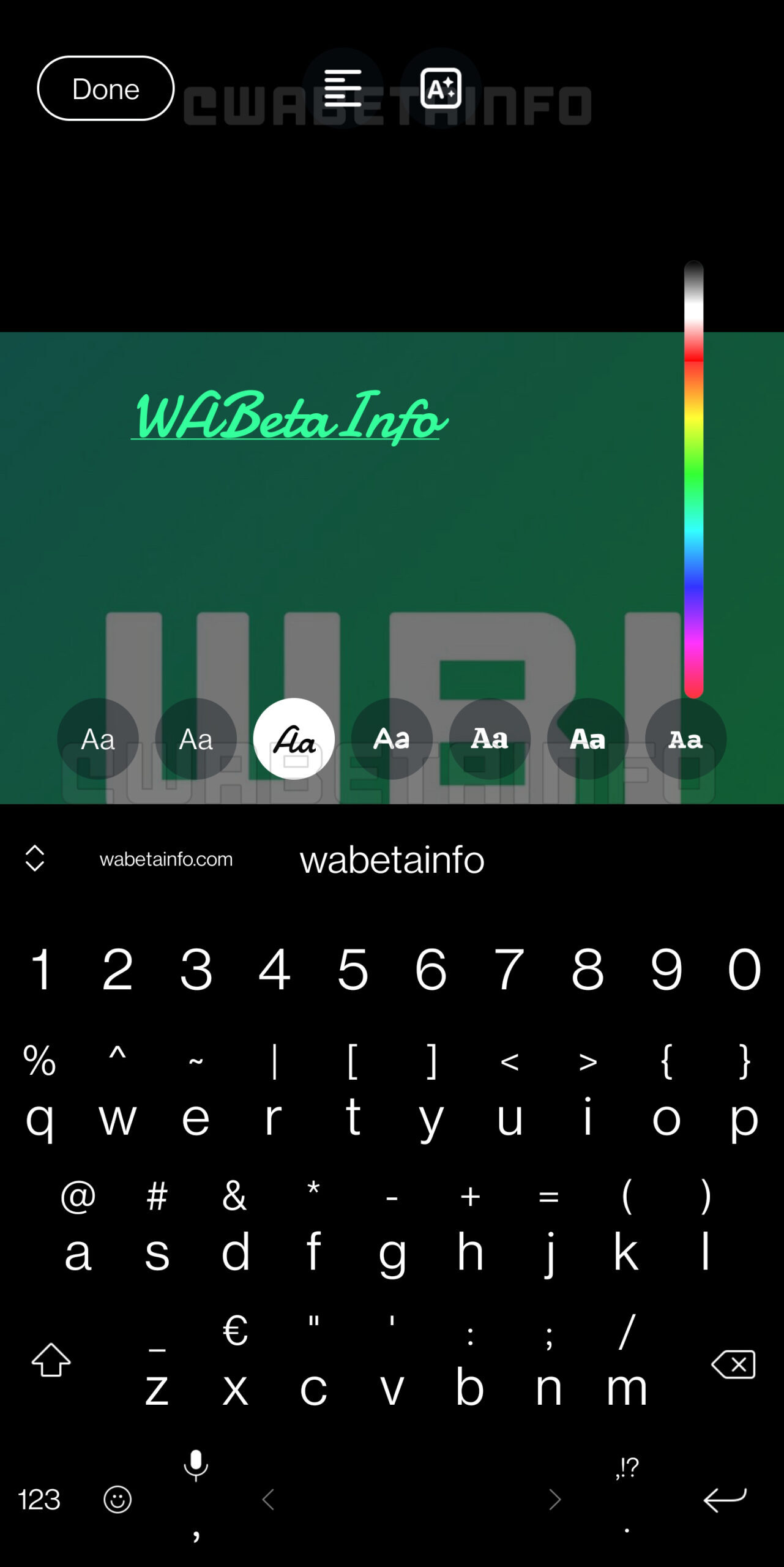Viewport: 784px width, 1567px height.
Task: Accept the wabetainfo keyboard suggestion
Action: [392, 859]
